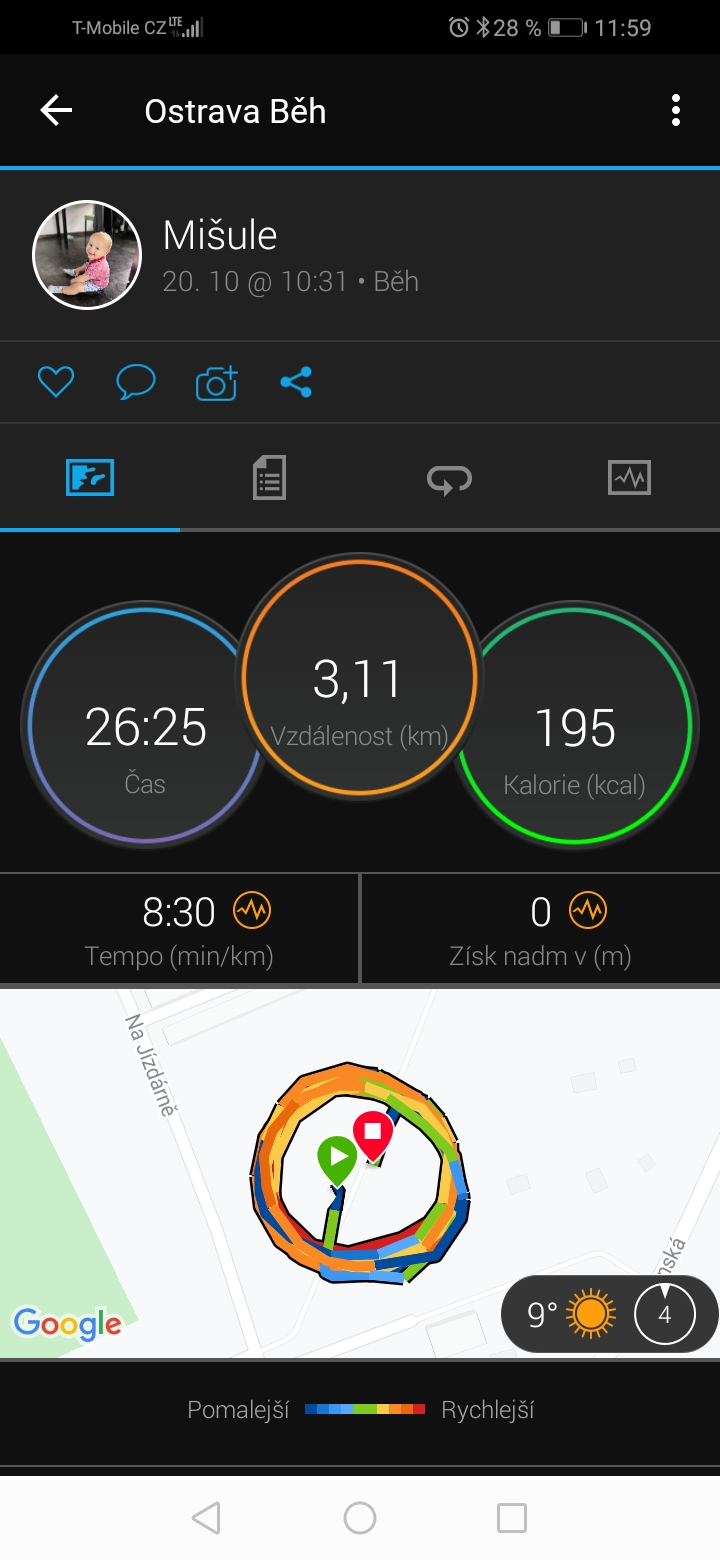Open the three-dot overflow menu

point(676,110)
